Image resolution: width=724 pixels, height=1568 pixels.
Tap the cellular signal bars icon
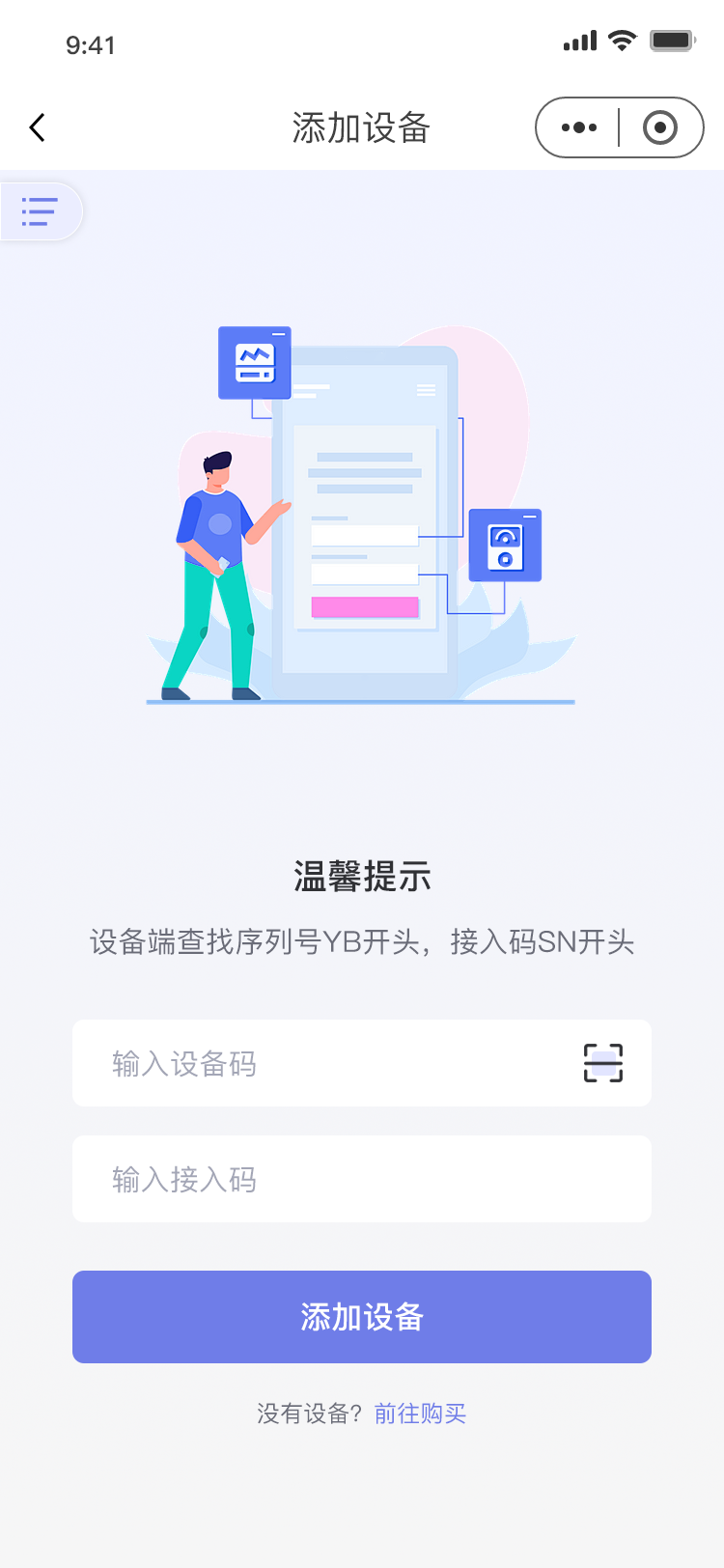tap(577, 40)
